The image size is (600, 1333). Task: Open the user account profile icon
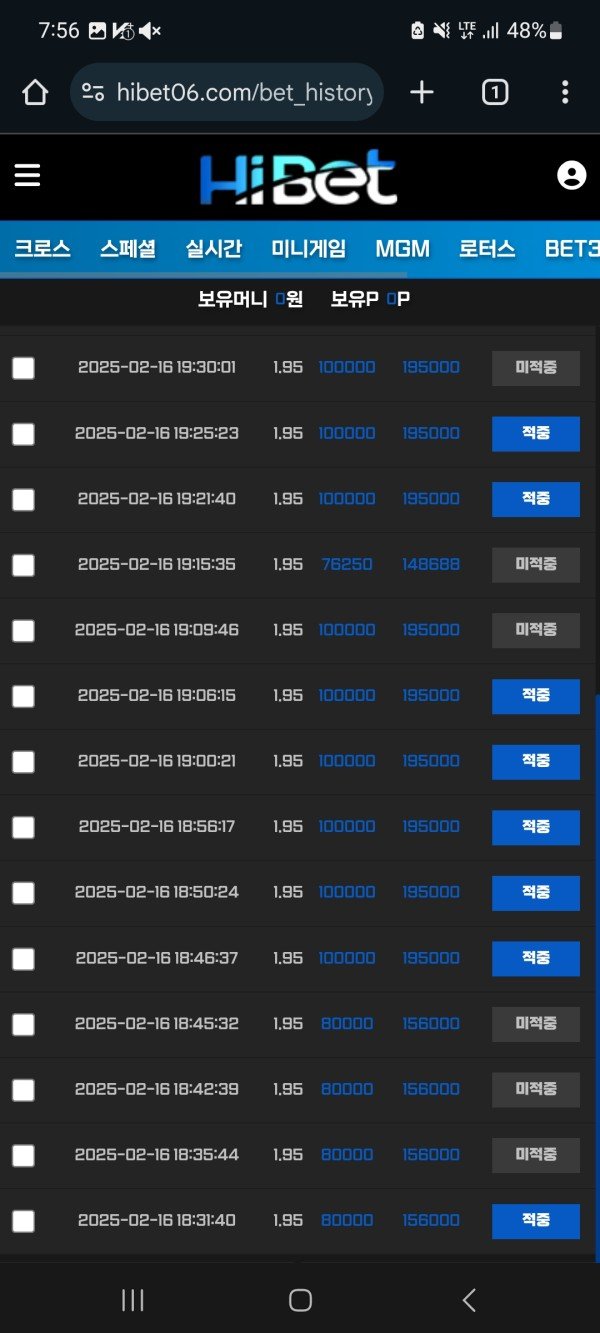click(571, 176)
